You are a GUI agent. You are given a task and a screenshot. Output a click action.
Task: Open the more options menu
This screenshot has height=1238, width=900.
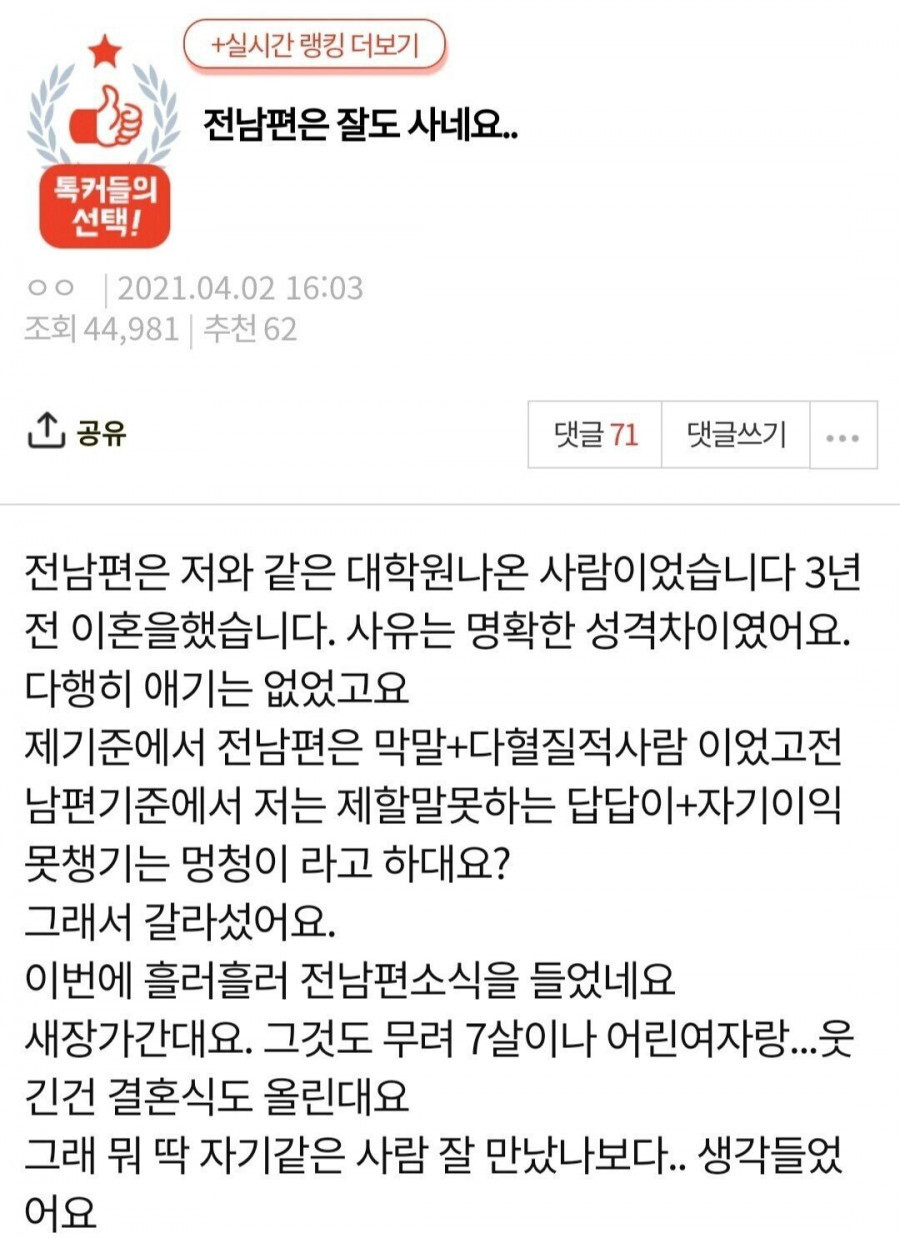coord(843,436)
